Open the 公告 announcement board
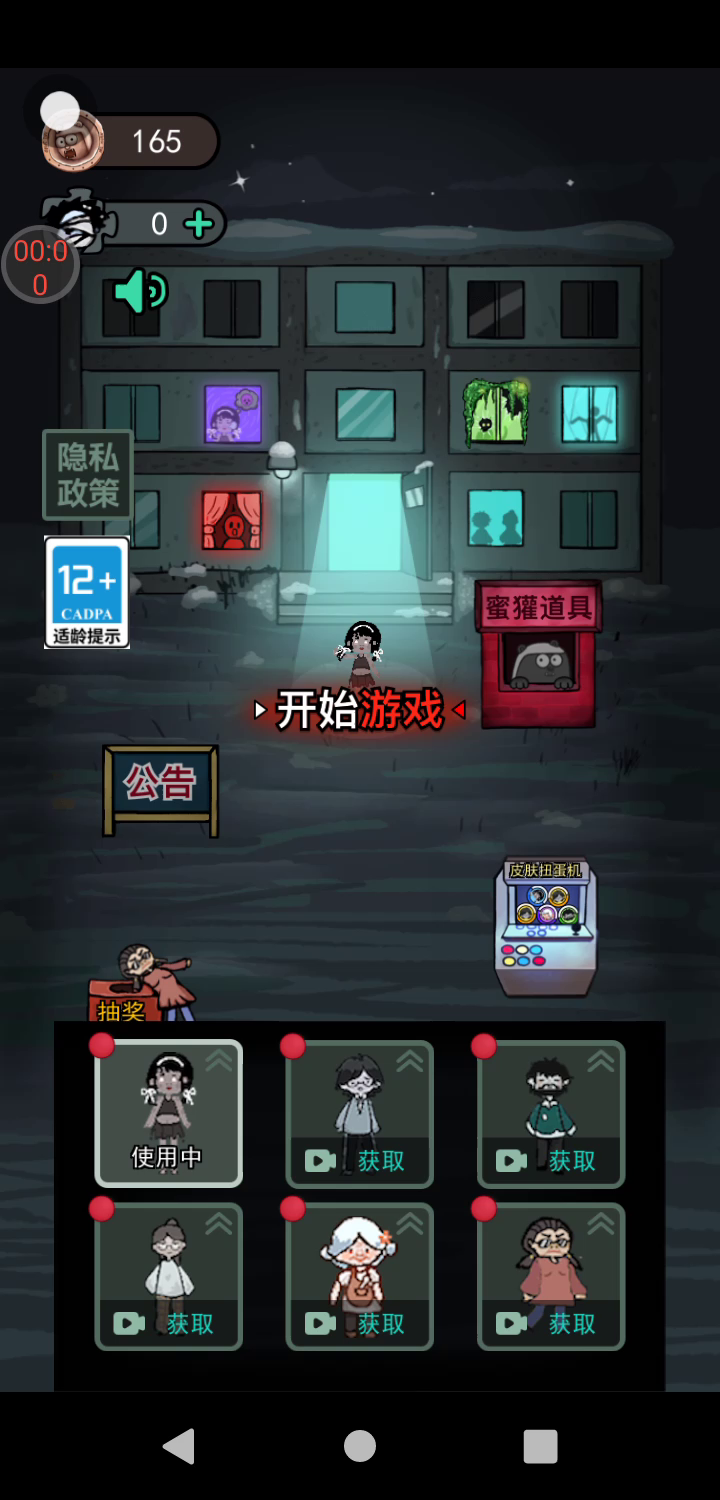720x1500 pixels. click(x=160, y=785)
